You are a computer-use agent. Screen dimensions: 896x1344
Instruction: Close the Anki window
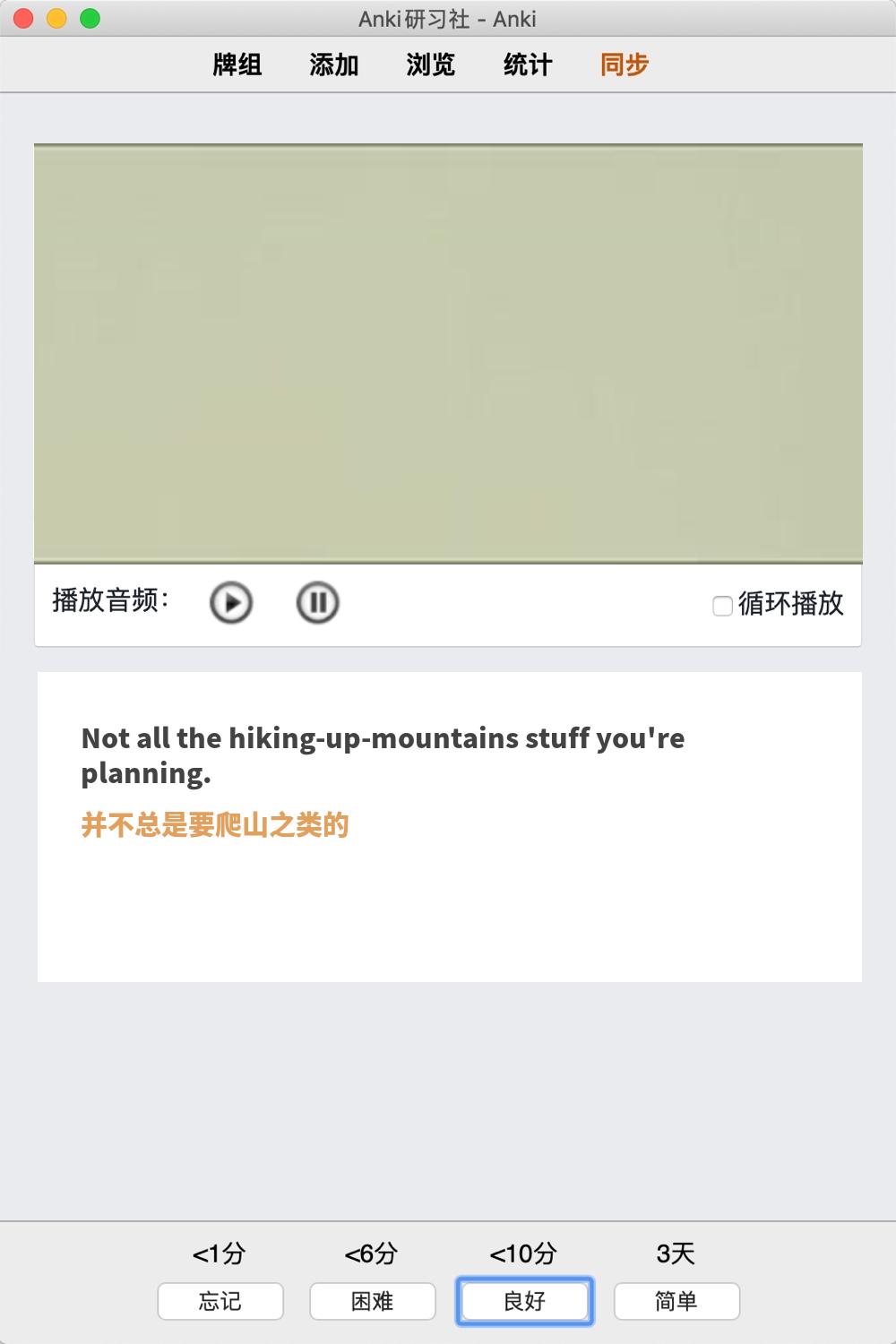click(24, 18)
